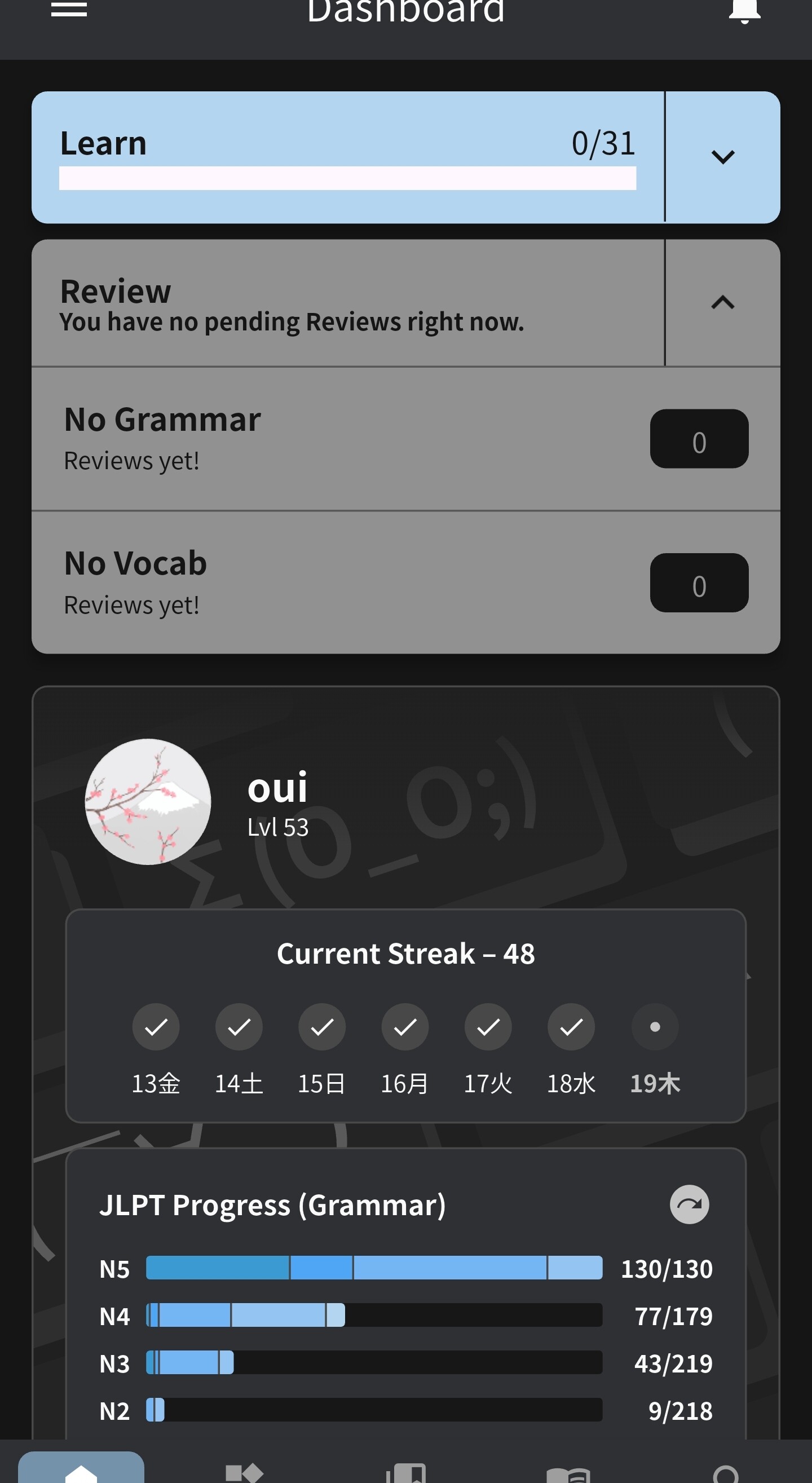The width and height of the screenshot is (812, 1483).
Task: Open the hamburger drawer menu
Action: (69, 10)
